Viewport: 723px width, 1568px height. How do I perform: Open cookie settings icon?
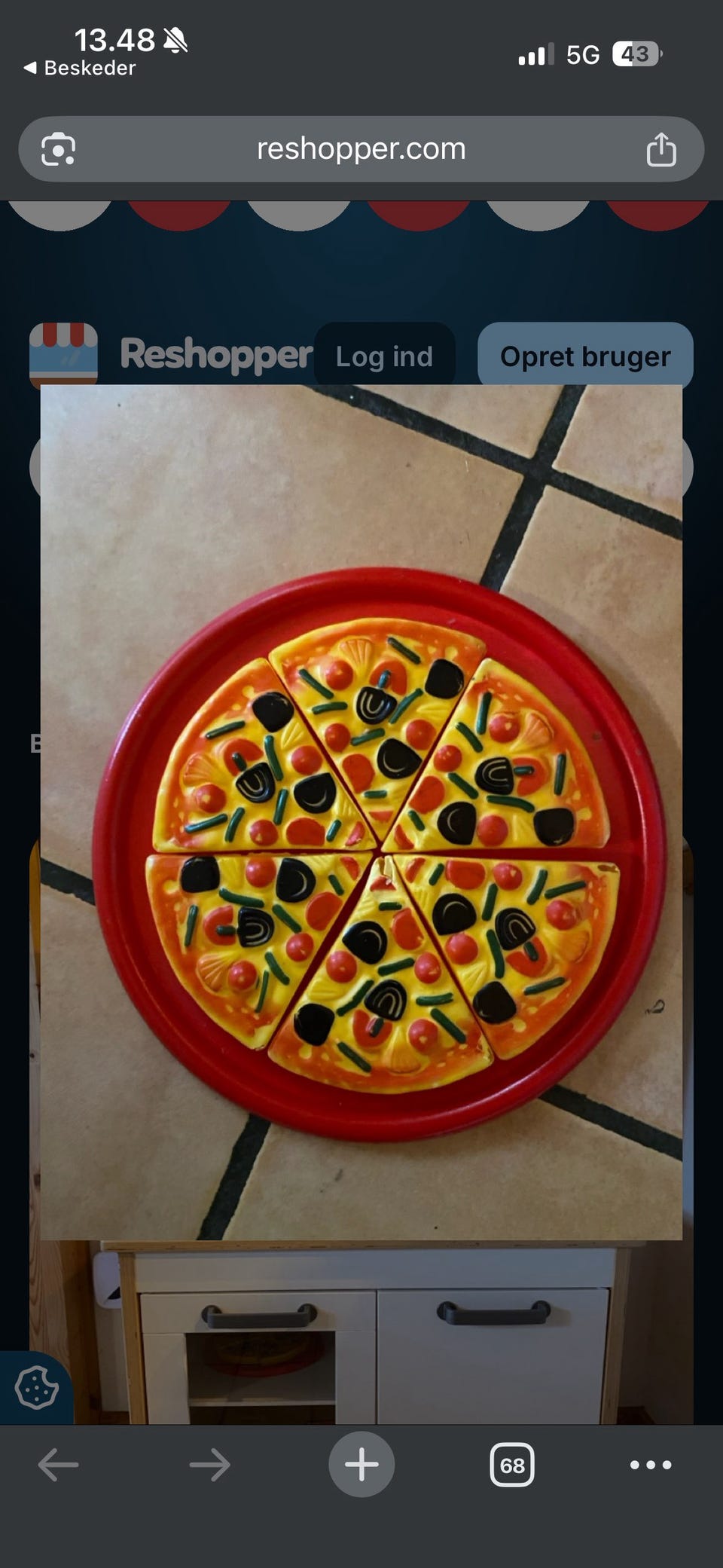click(x=36, y=1387)
